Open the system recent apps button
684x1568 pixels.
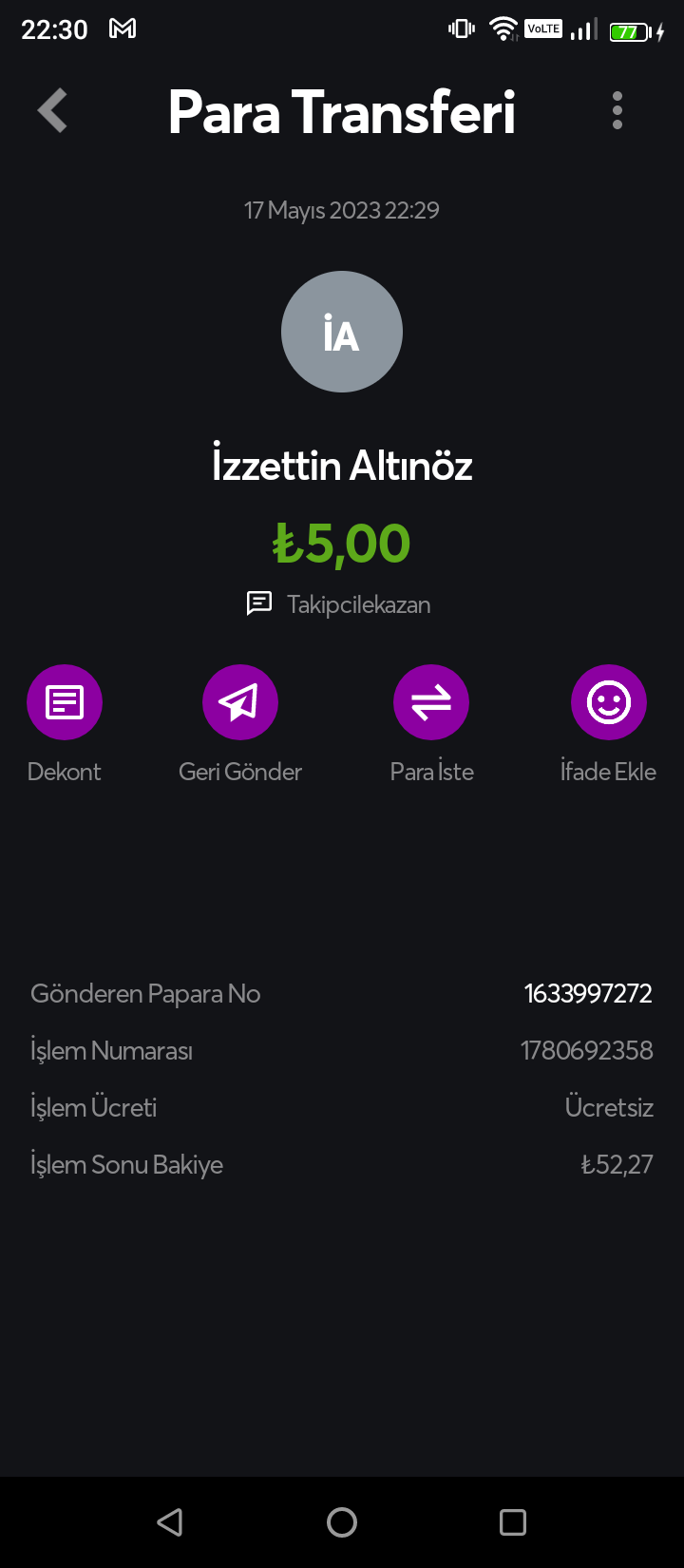coord(513,1522)
